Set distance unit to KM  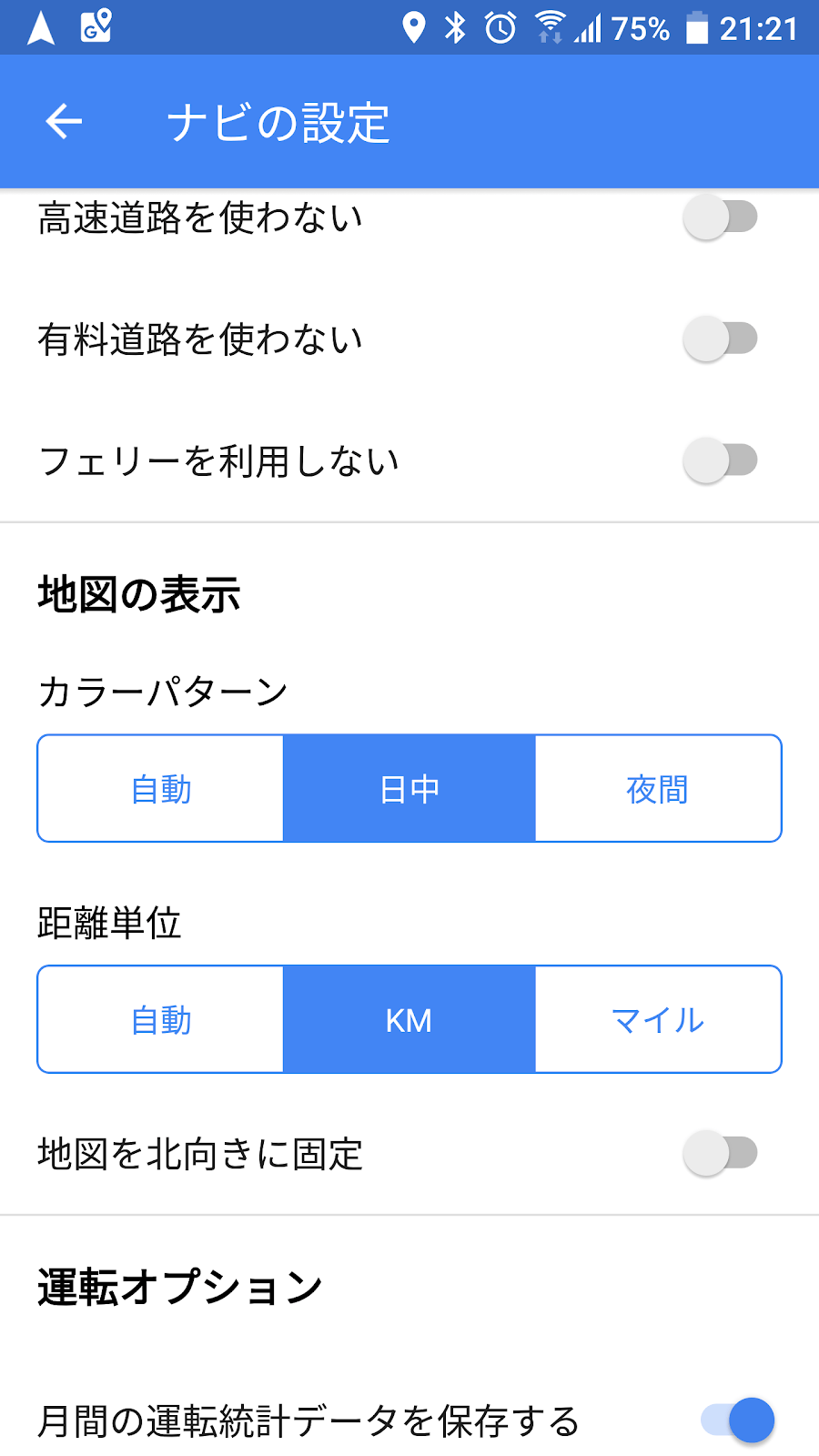409,1020
